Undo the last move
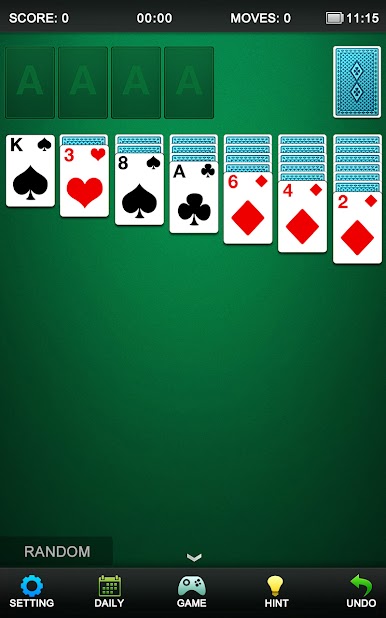Screen dimensions: 386x618 point(361,591)
